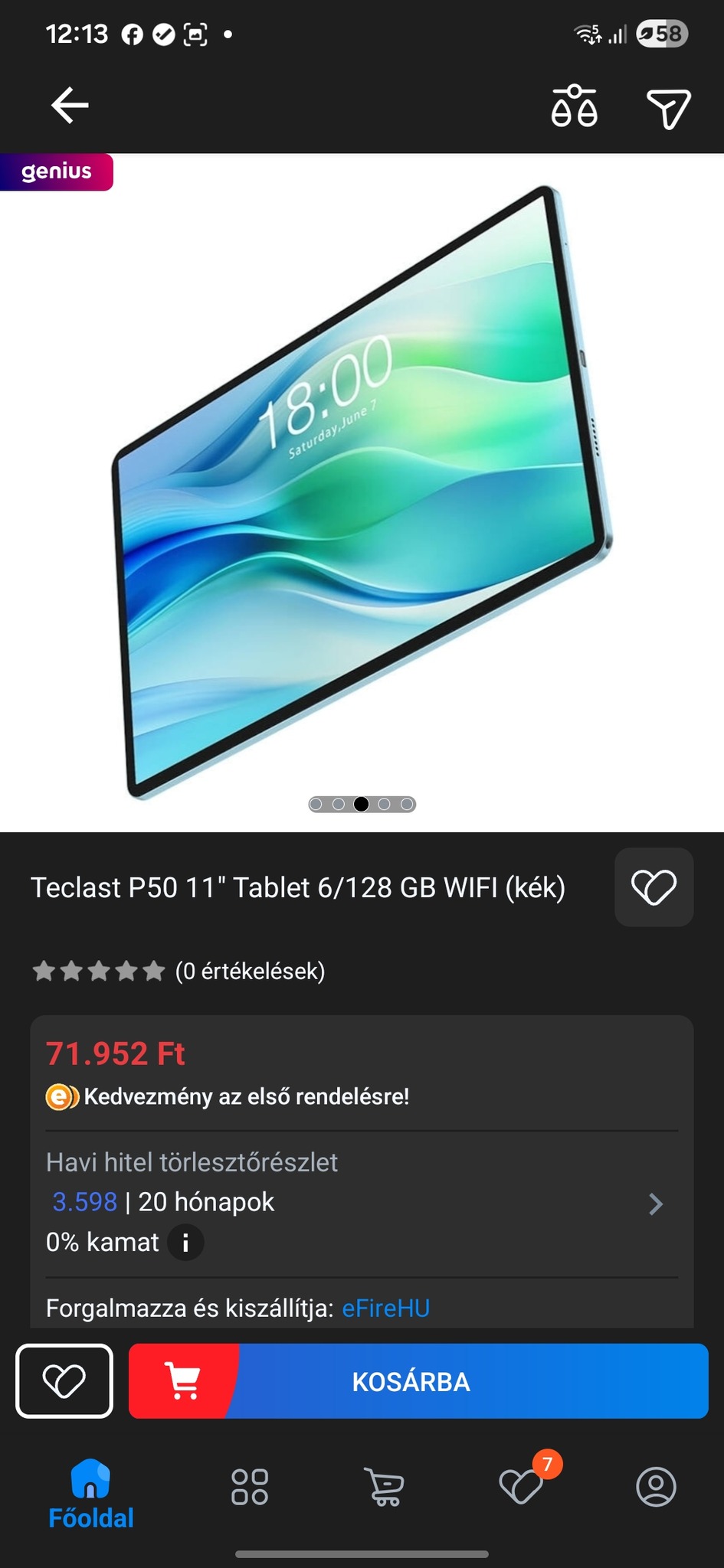Expand monthly installment details chevron
Screen dimensions: 724x1568
(656, 1204)
